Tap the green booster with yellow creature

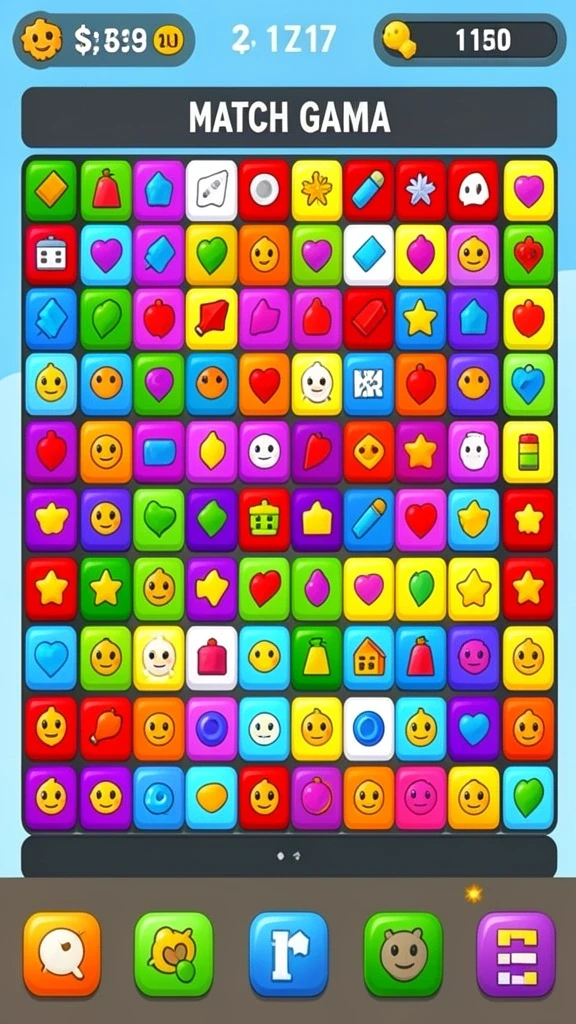pyautogui.click(x=174, y=953)
